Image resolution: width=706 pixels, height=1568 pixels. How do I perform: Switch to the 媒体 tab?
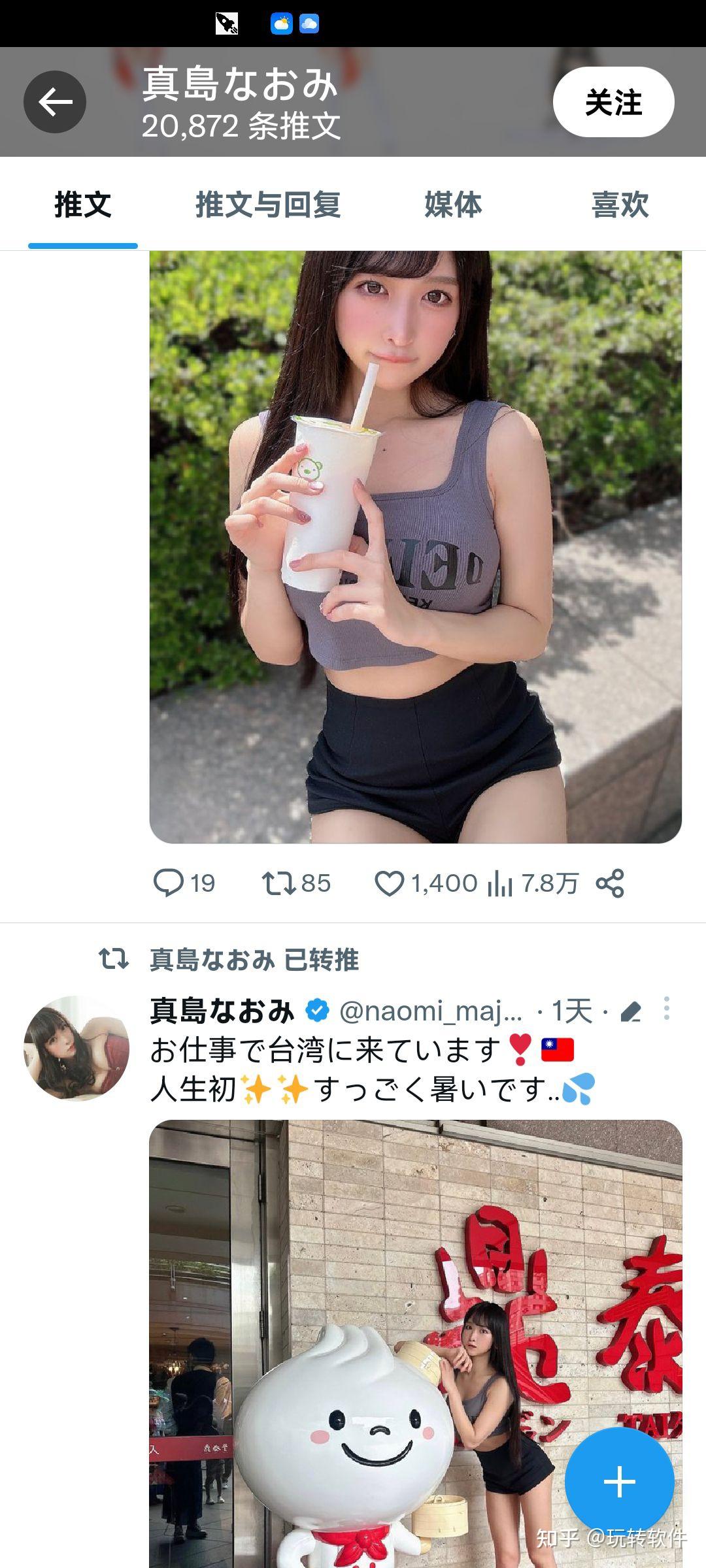click(x=453, y=204)
